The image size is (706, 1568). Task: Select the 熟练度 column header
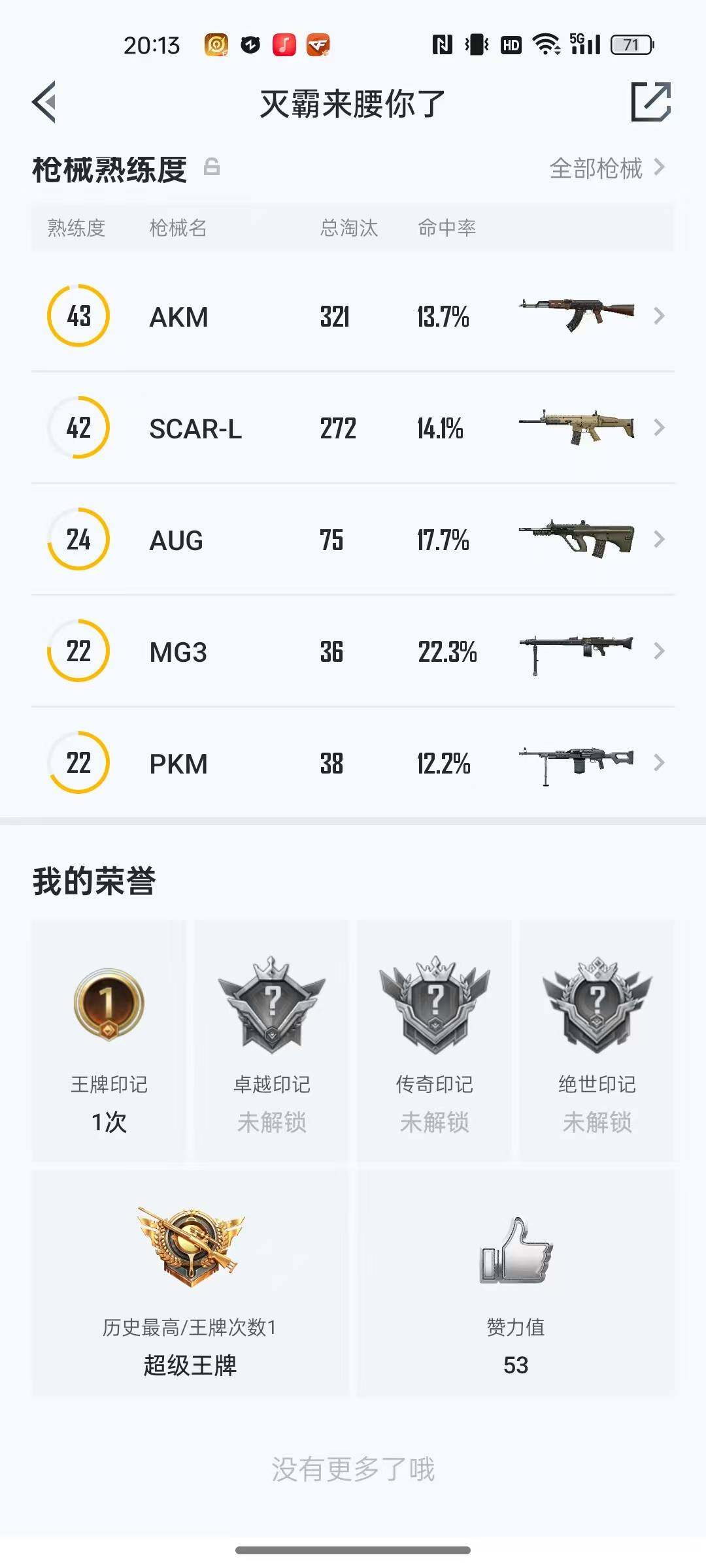[x=76, y=228]
